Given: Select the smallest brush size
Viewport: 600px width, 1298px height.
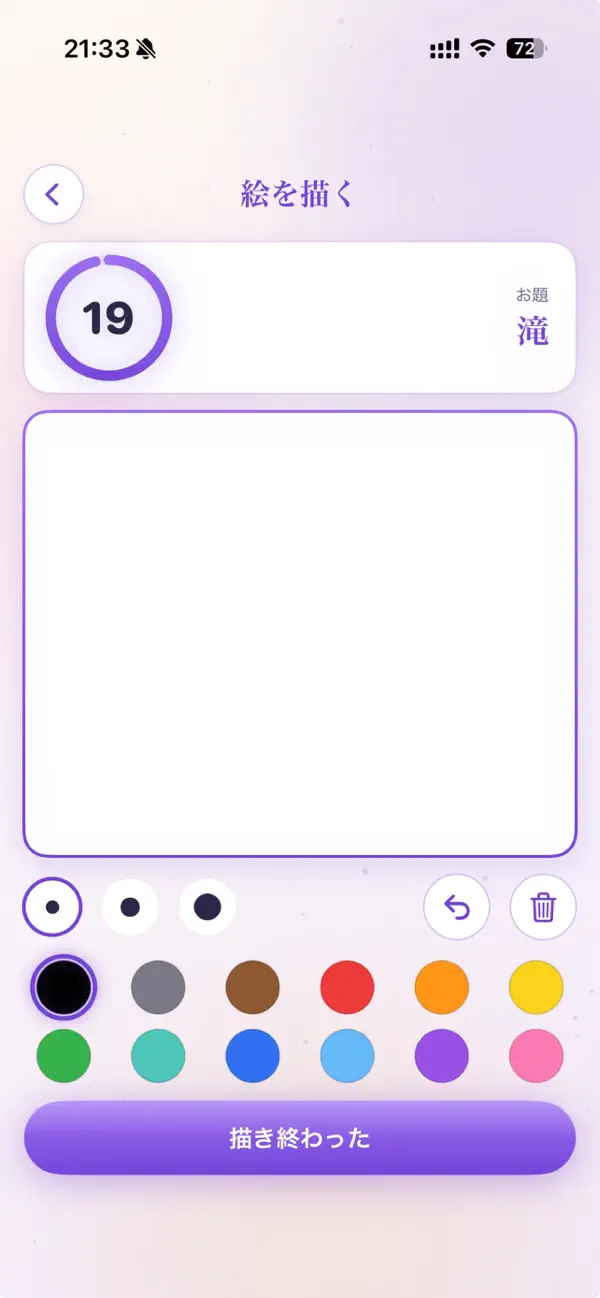Looking at the screenshot, I should click(x=53, y=907).
